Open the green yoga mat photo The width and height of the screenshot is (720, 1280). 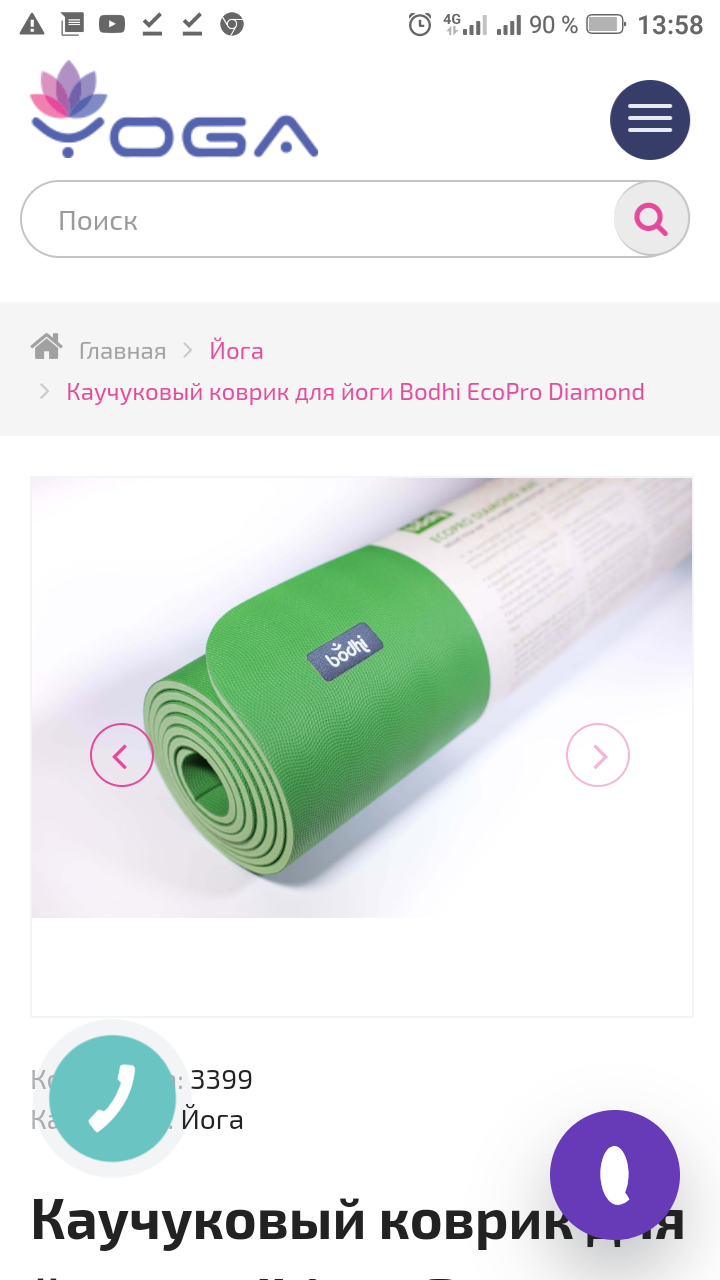(362, 698)
